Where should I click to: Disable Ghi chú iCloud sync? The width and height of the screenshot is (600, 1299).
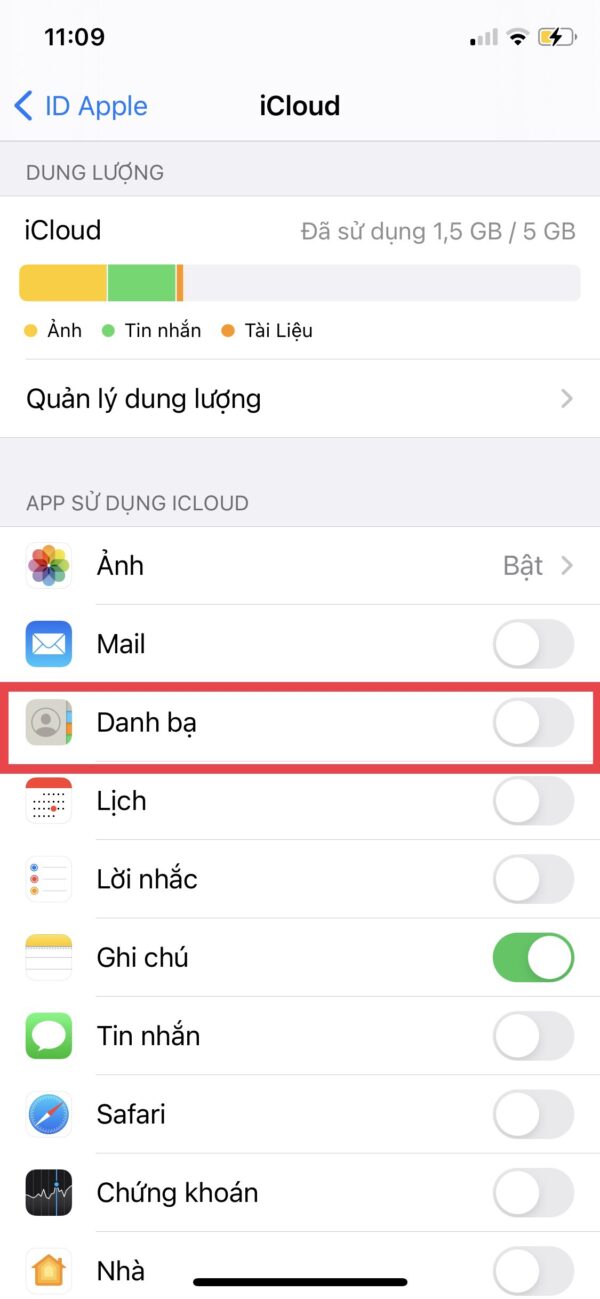(533, 958)
